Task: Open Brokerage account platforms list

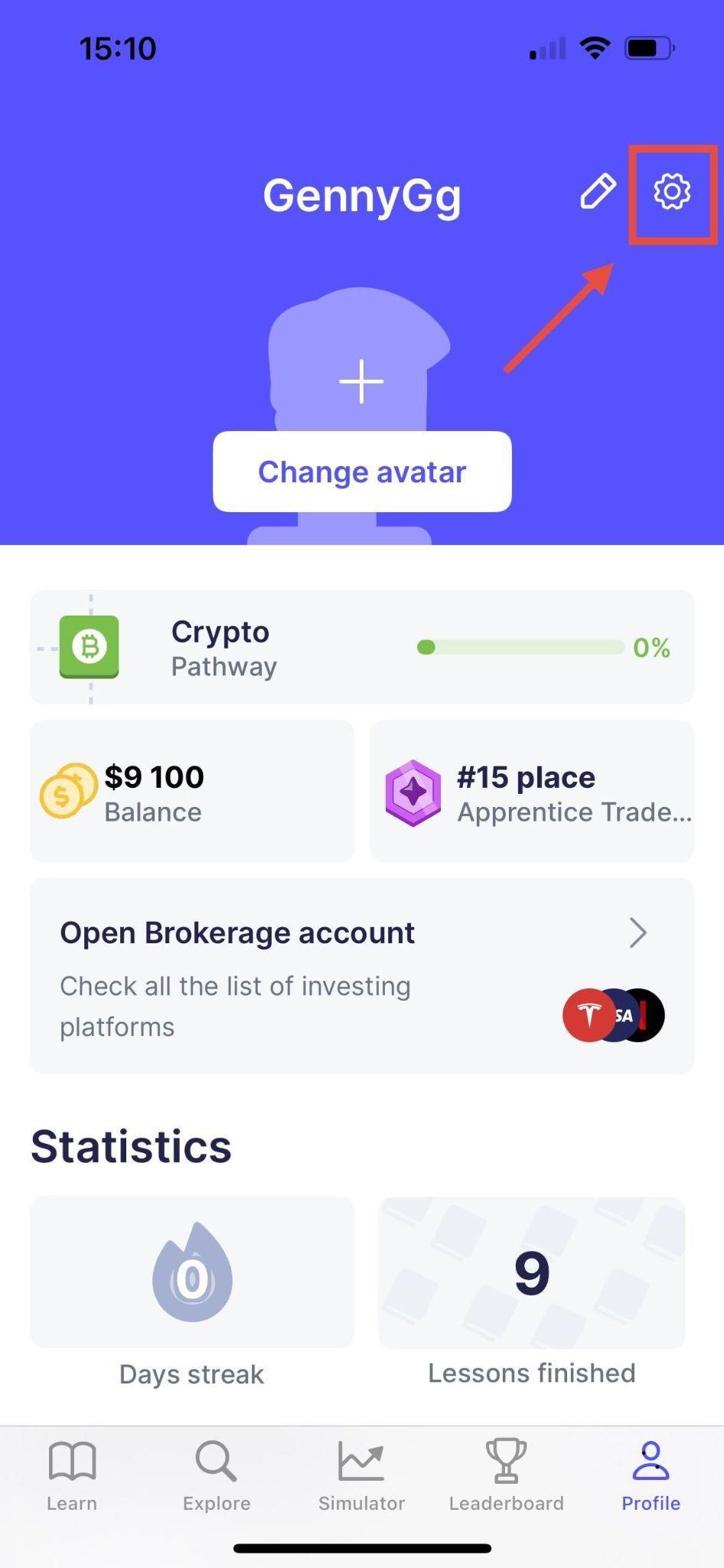Action: tap(362, 975)
